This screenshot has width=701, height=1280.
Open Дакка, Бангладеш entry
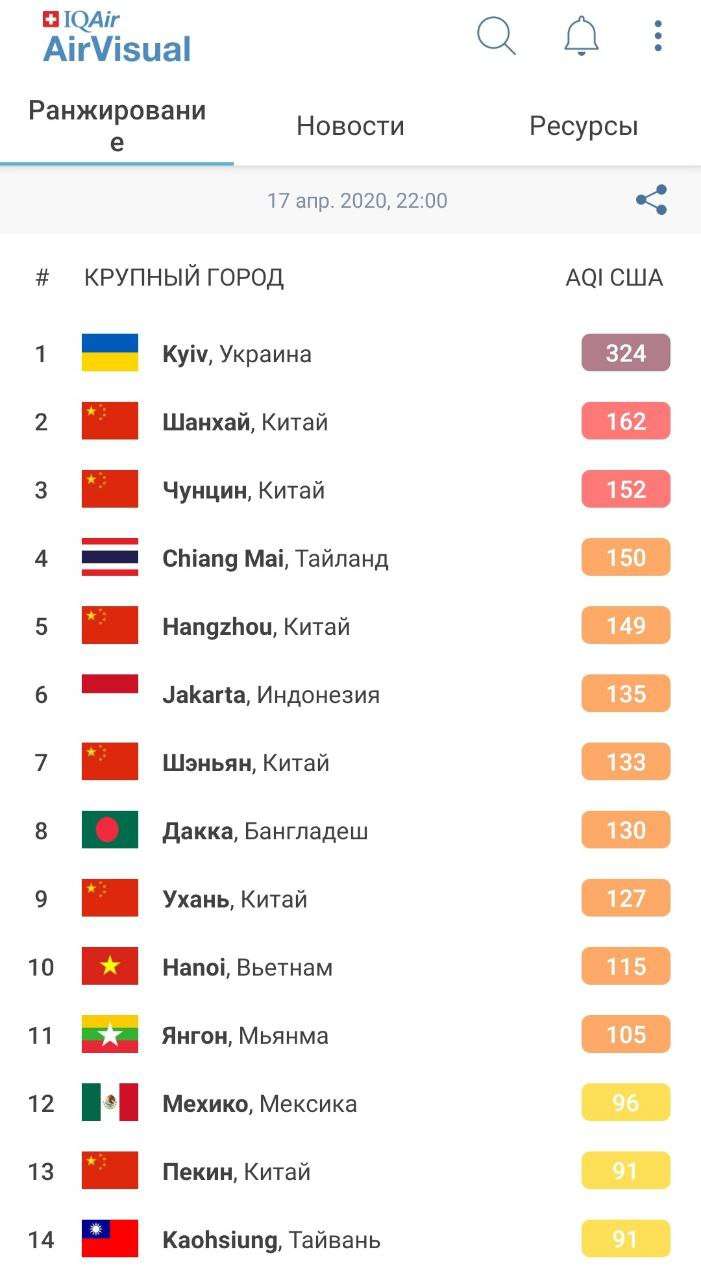[x=265, y=831]
